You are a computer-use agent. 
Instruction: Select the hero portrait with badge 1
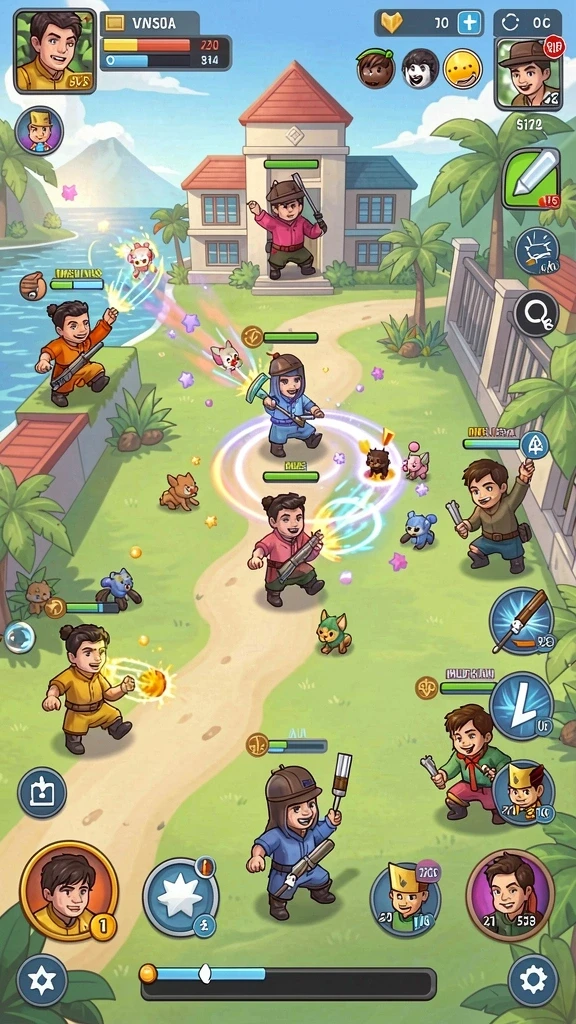[69, 890]
